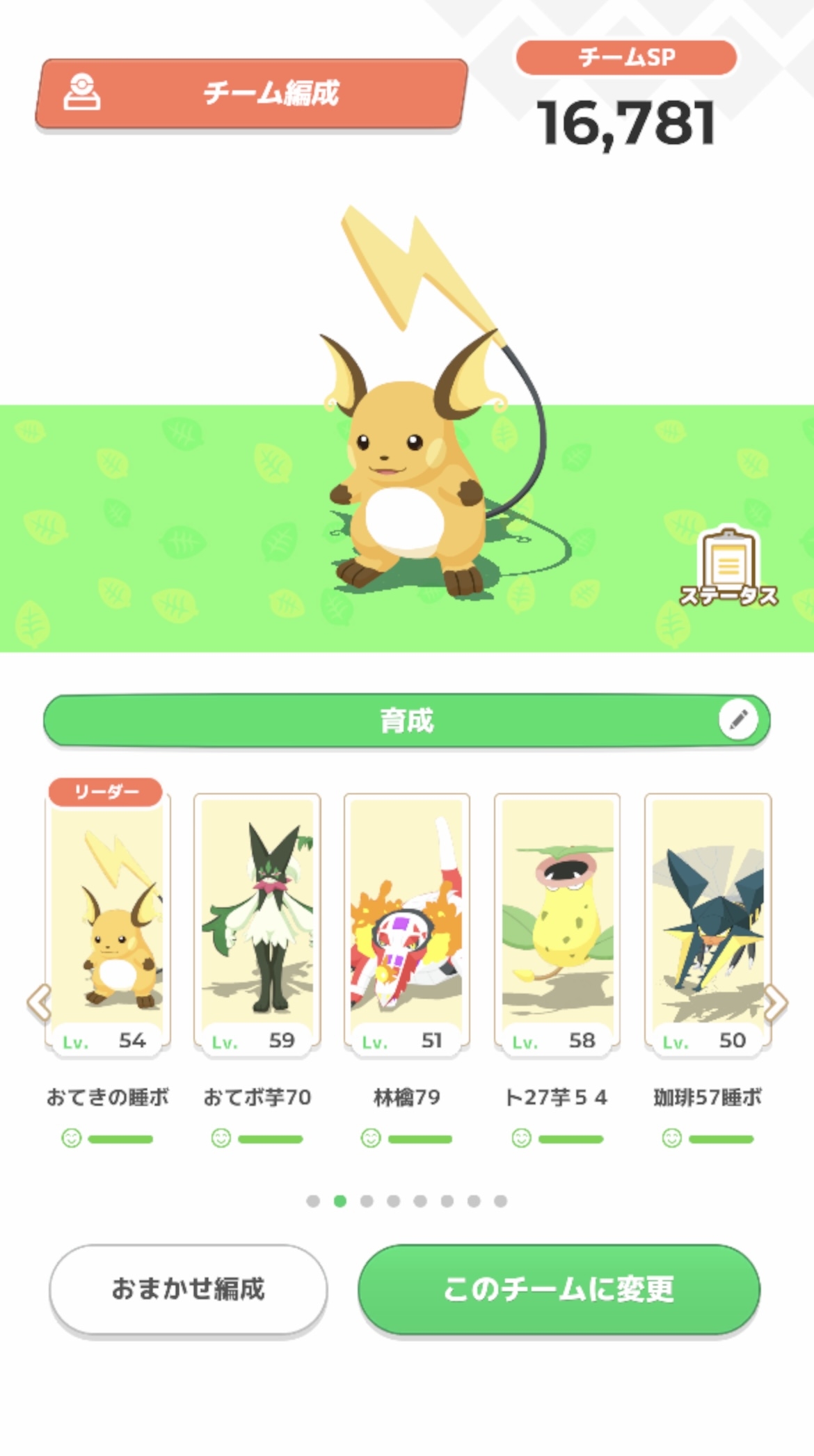Confirm with このチームに変更 button
This screenshot has width=814, height=1456.
tap(559, 1289)
